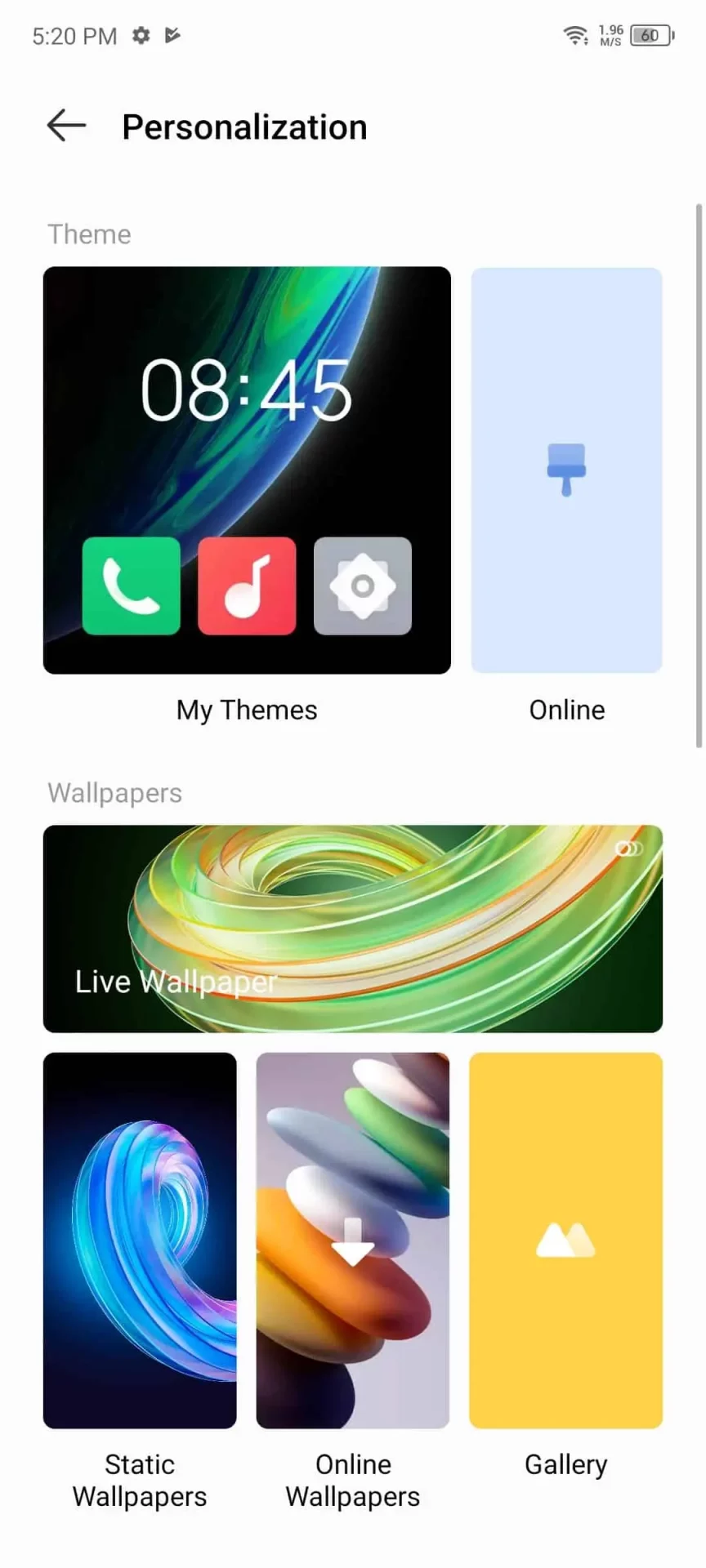This screenshot has width=706, height=1568.
Task: Go back from the Personalization screen
Action: click(66, 126)
